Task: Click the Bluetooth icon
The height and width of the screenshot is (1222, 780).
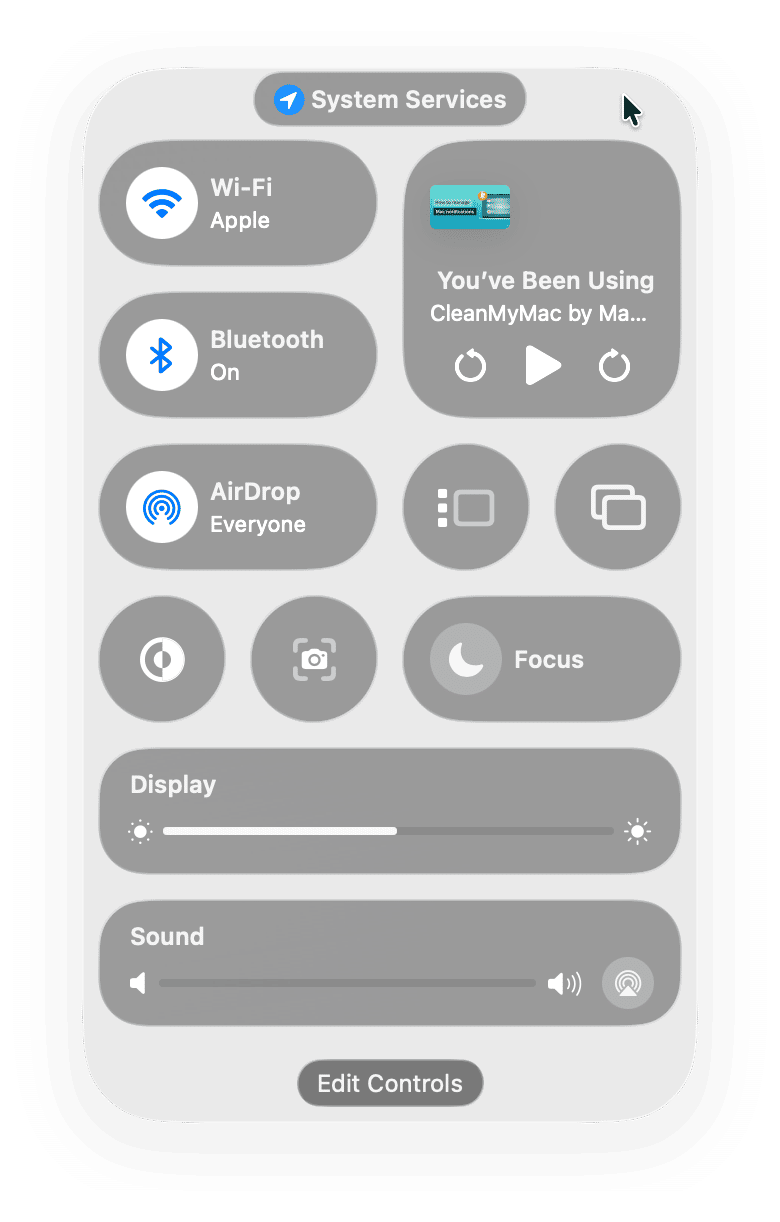Action: [162, 354]
